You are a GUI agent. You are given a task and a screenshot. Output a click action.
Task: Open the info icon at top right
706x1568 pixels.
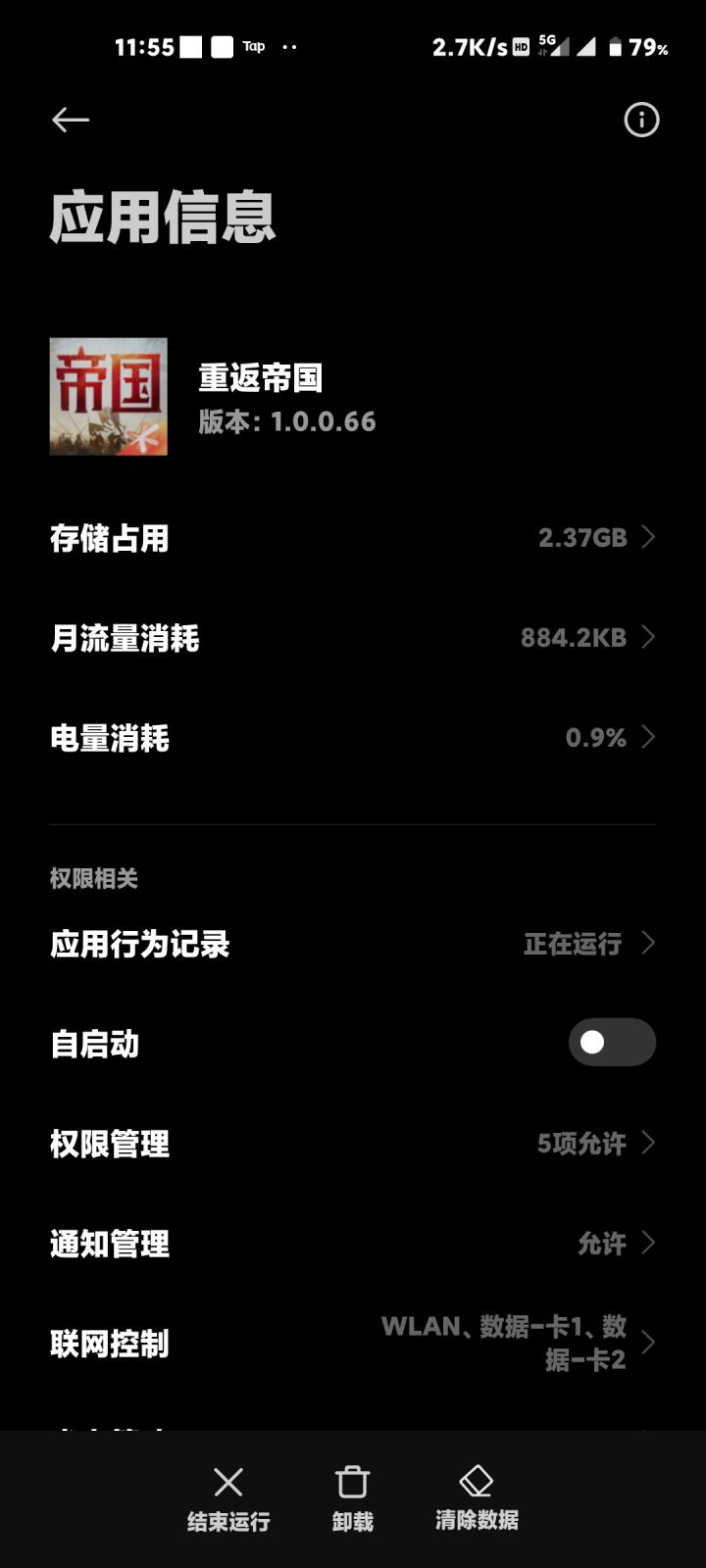tap(640, 120)
